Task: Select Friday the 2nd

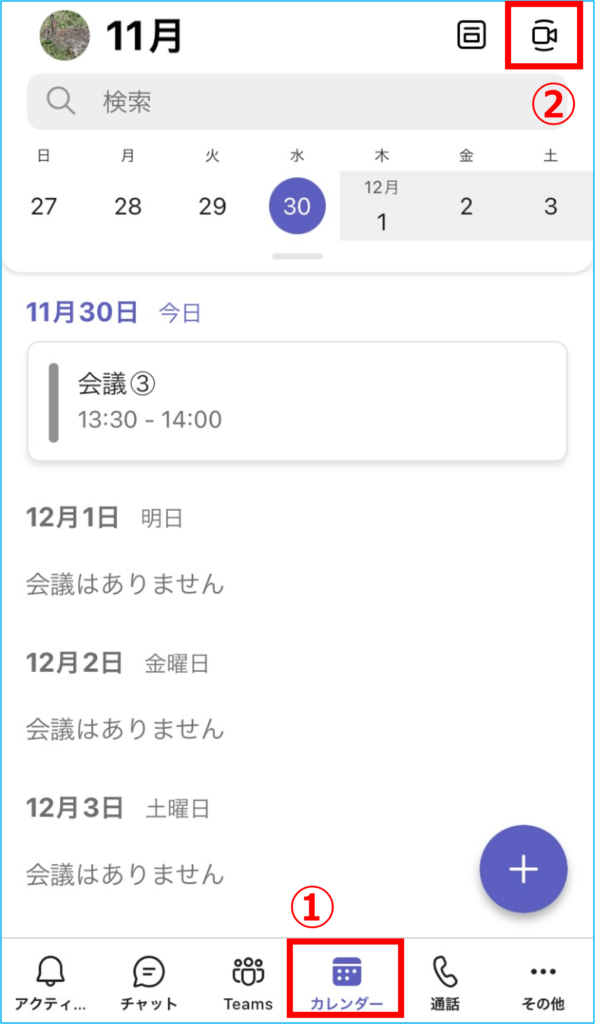Action: click(x=466, y=207)
